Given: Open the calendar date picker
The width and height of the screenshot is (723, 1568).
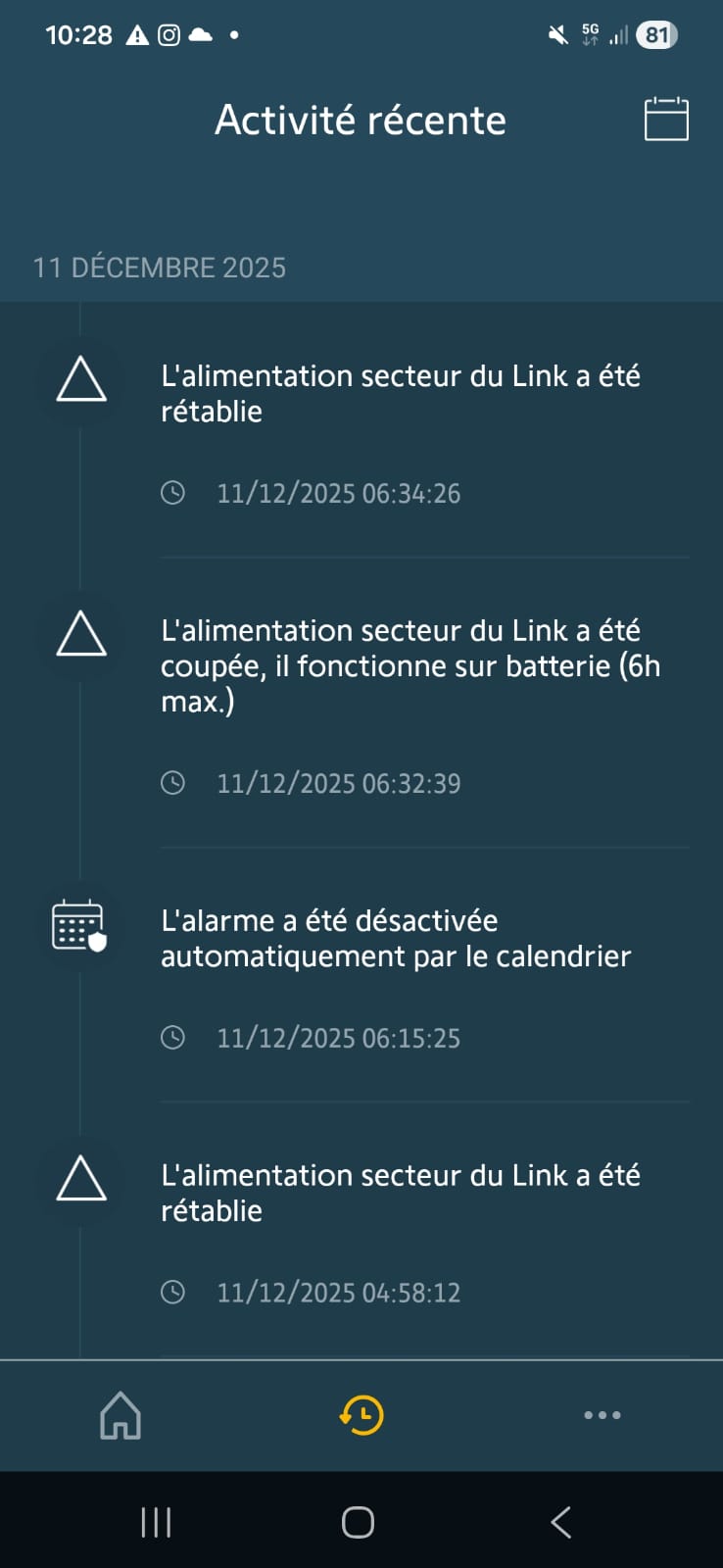Looking at the screenshot, I should coord(666,120).
